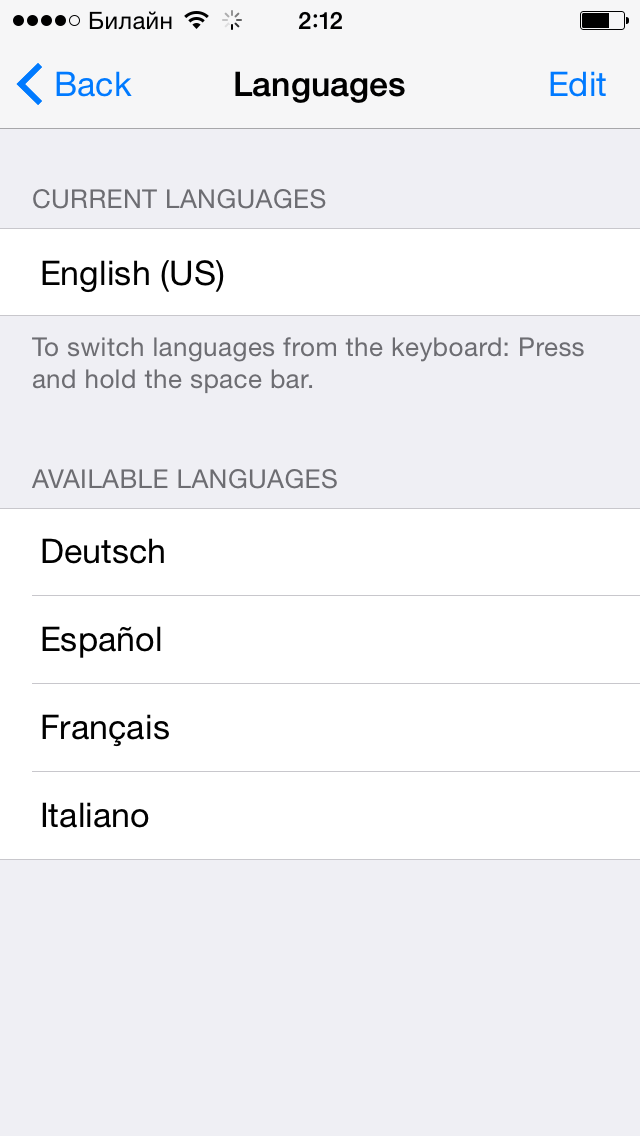Choose Español from available languages

point(320,640)
